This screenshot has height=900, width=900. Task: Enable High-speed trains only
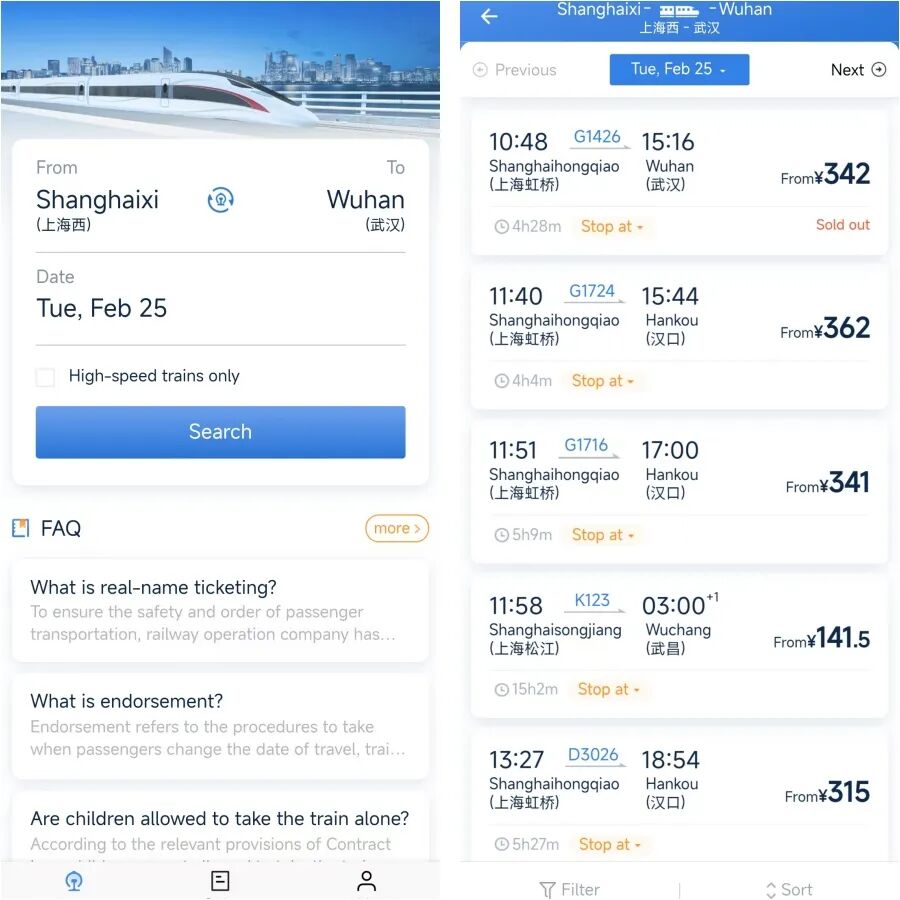[x=46, y=377]
